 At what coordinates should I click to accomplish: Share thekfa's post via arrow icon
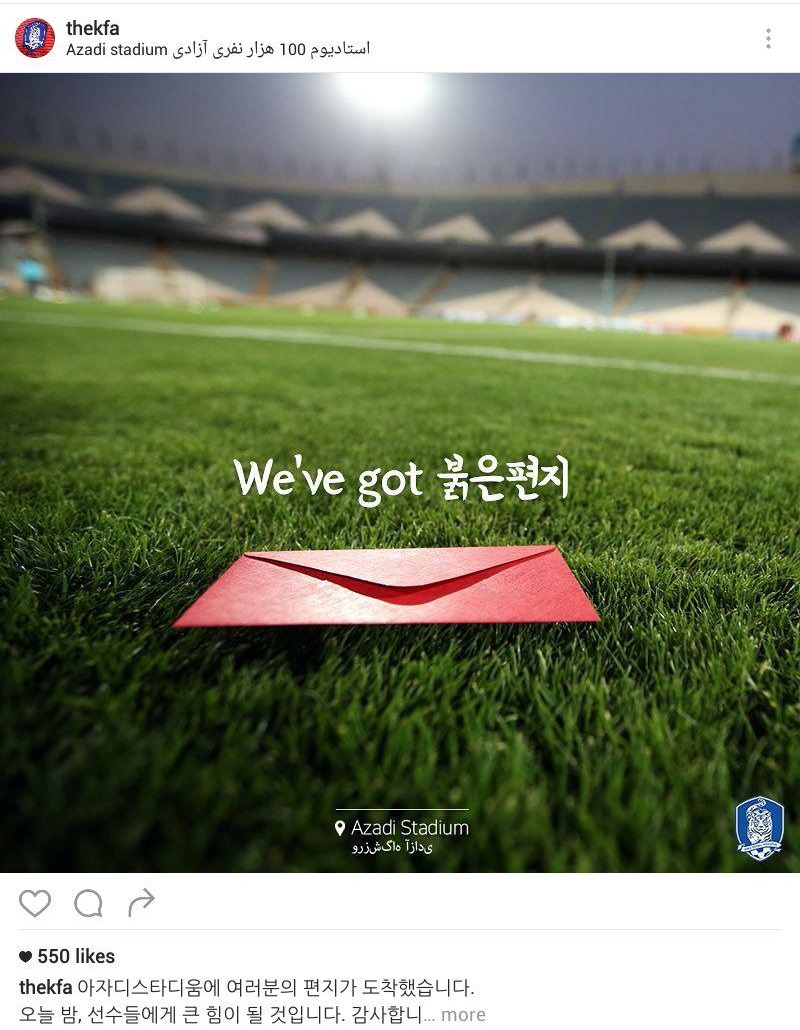[141, 903]
